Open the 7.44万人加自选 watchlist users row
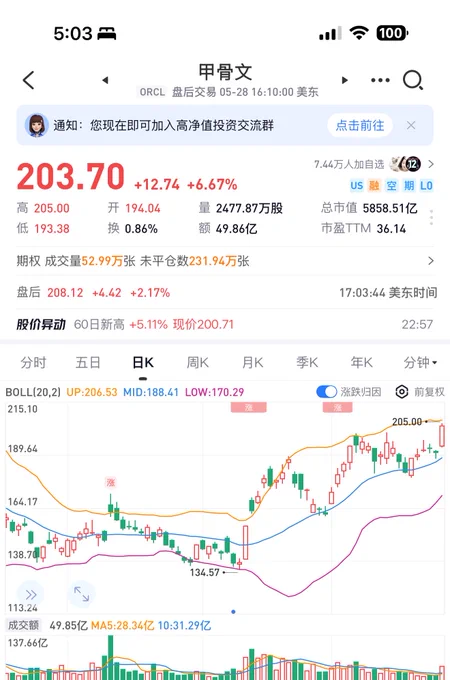The width and height of the screenshot is (450, 680). [x=374, y=164]
